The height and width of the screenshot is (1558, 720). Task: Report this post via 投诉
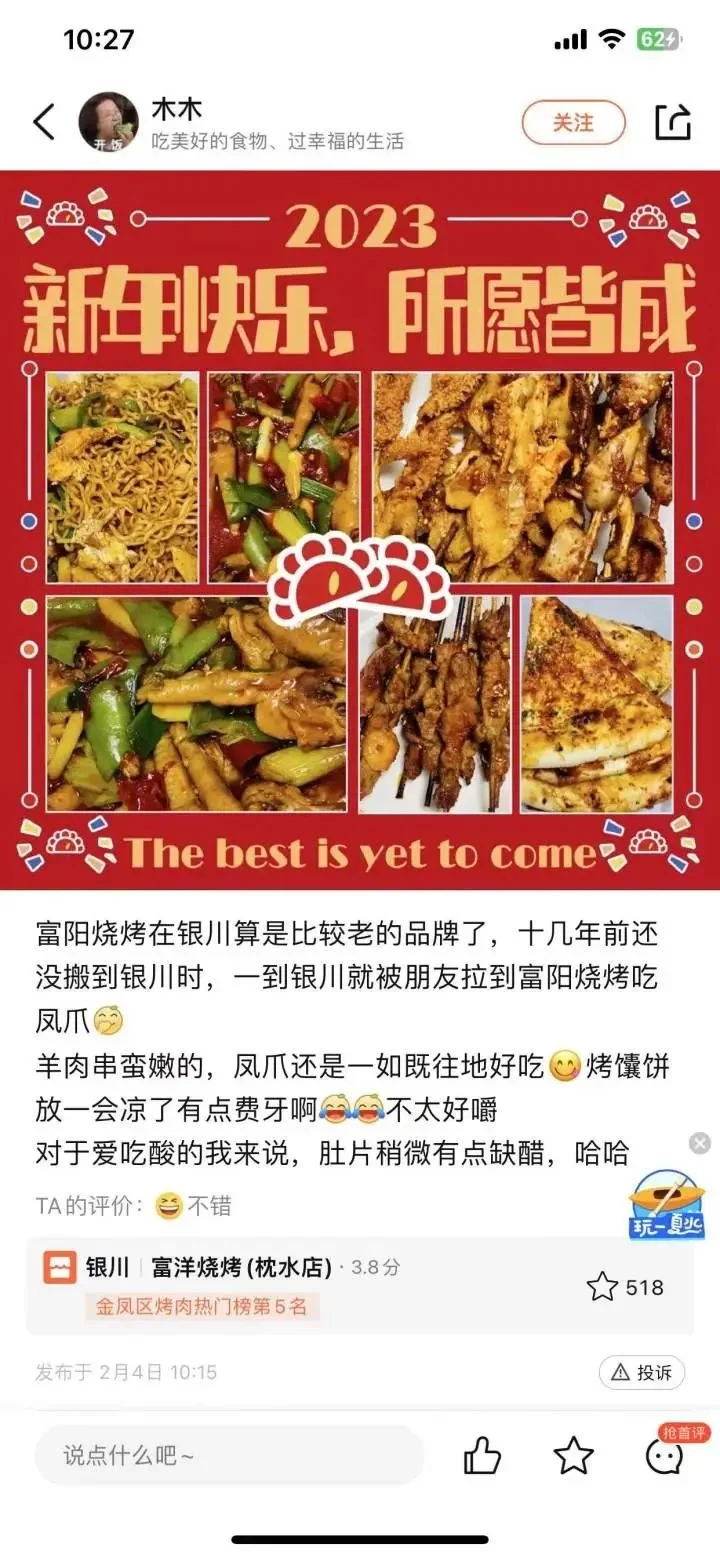pyautogui.click(x=642, y=1373)
